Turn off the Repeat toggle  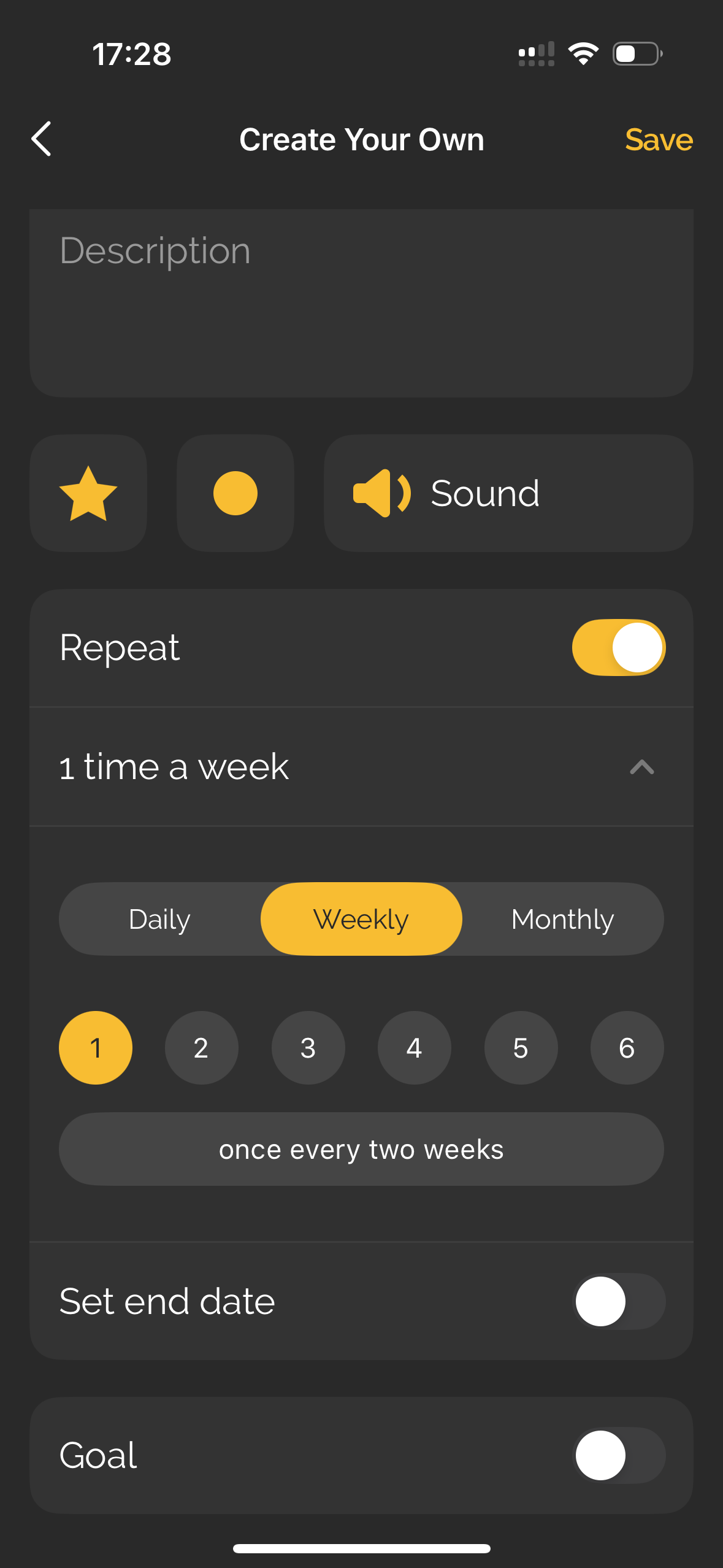[618, 648]
